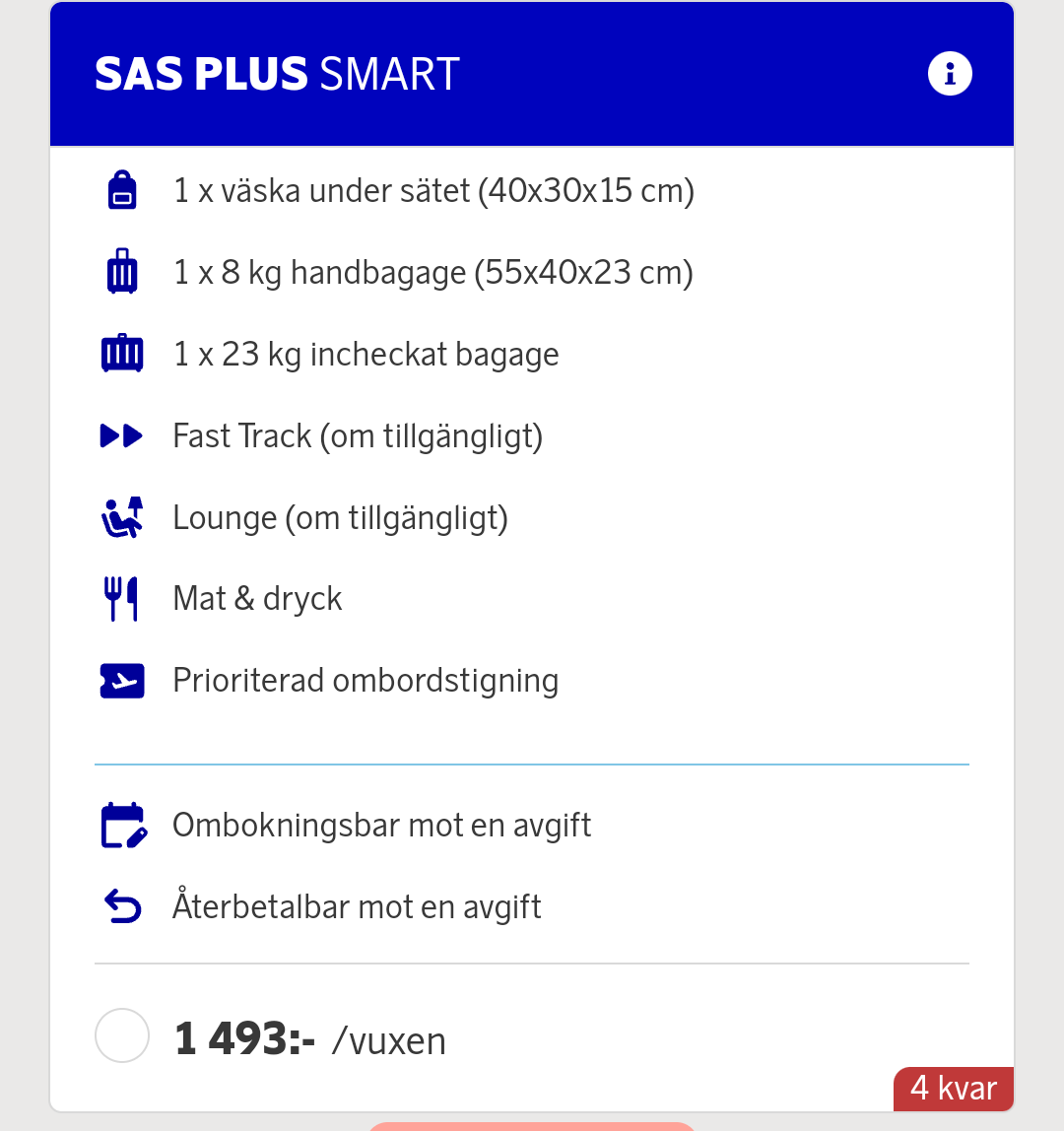The image size is (1064, 1131).
Task: Click the prioritized boarding airplane icon
Action: tap(121, 680)
